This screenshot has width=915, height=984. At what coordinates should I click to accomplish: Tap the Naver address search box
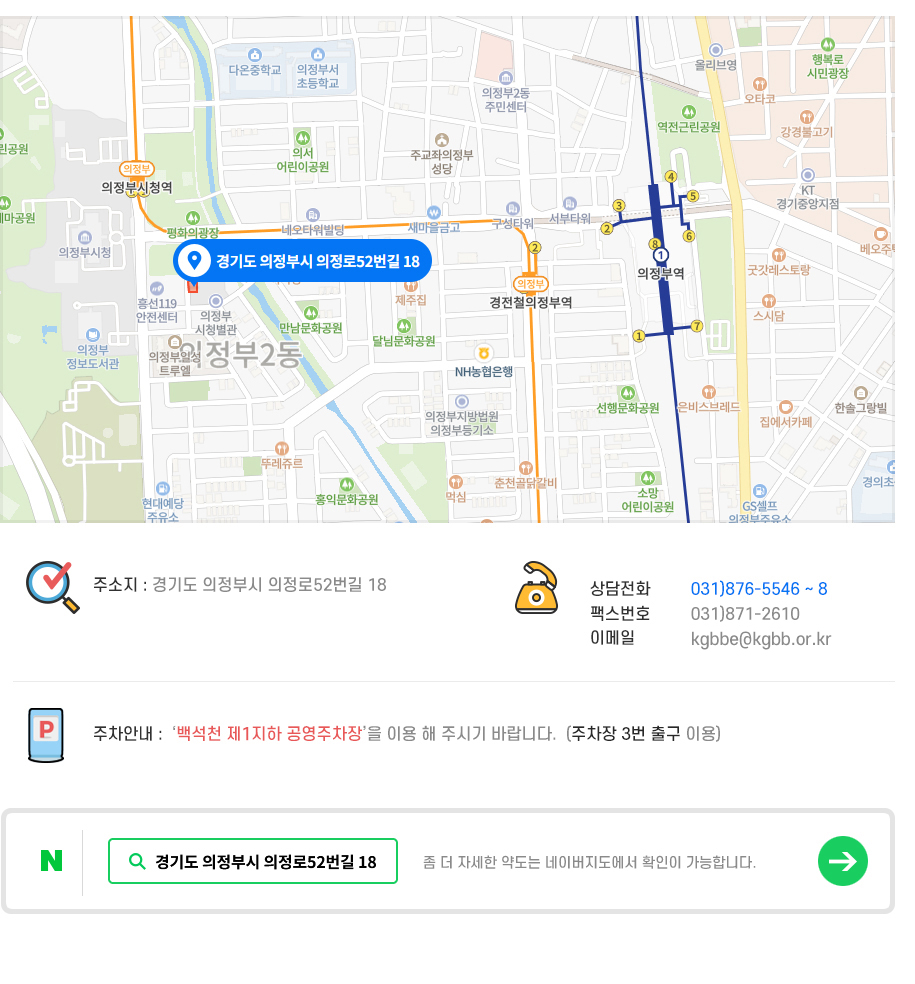point(253,861)
